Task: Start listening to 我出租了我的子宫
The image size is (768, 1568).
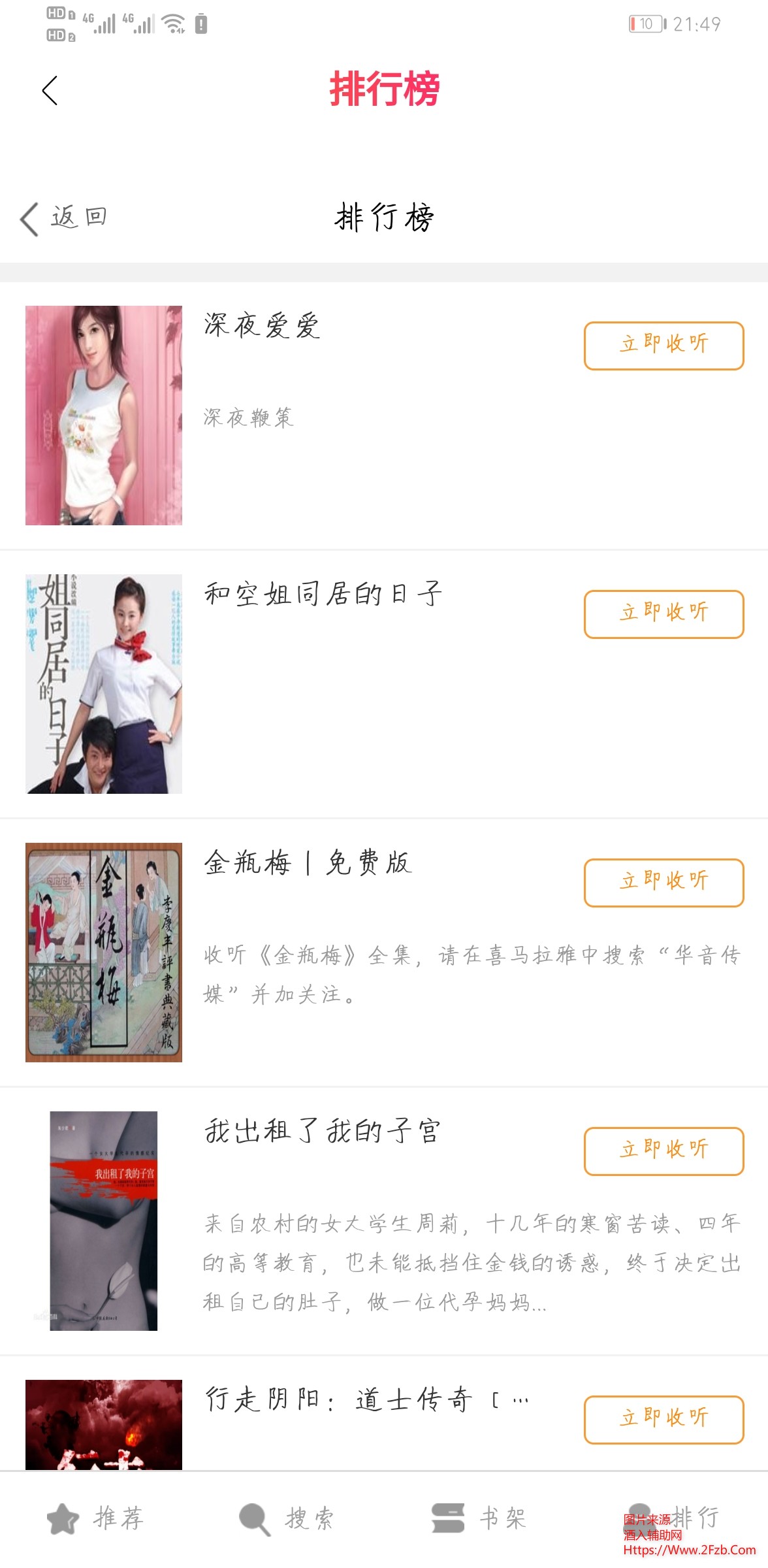Action: tap(664, 1151)
